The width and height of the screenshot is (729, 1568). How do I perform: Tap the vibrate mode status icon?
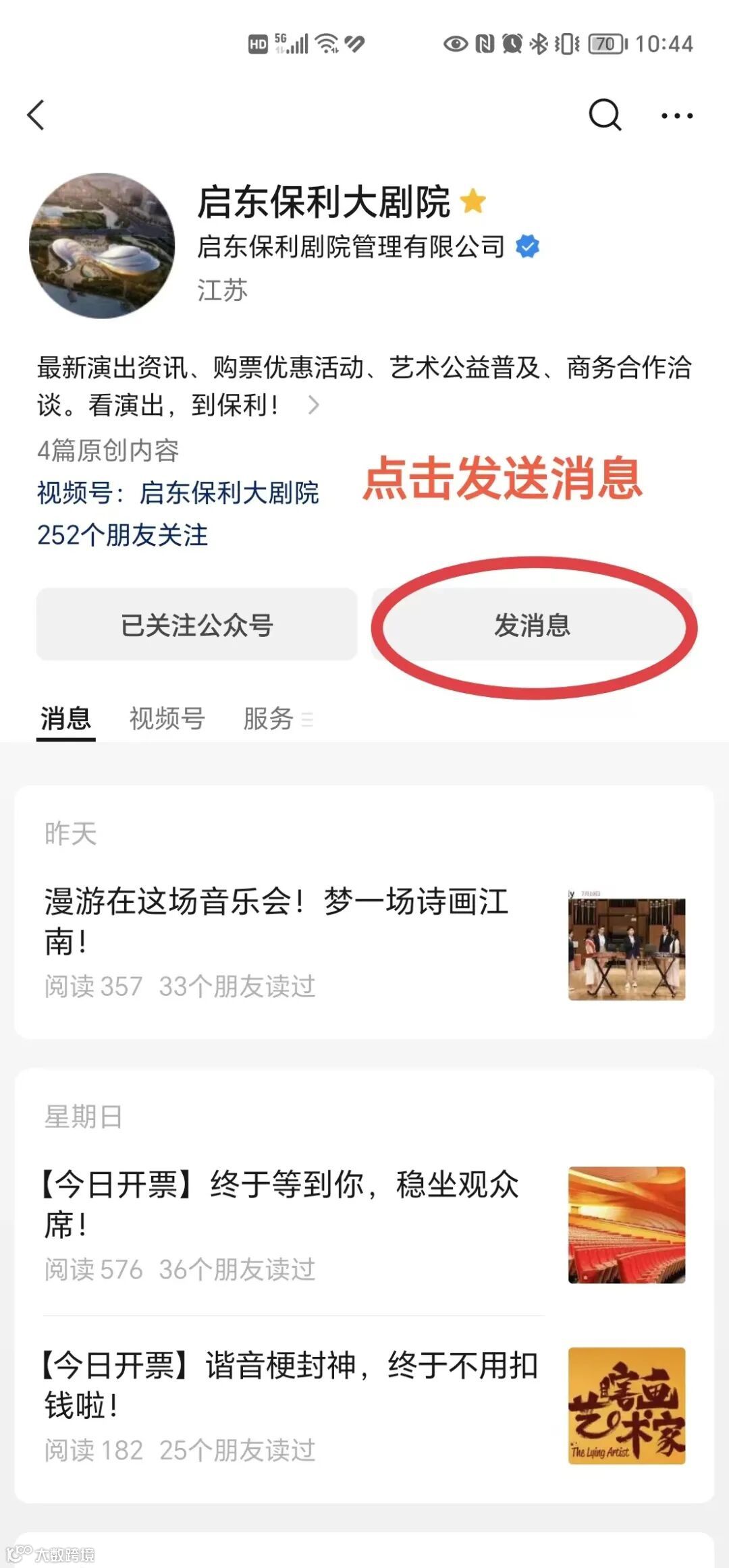click(x=567, y=44)
